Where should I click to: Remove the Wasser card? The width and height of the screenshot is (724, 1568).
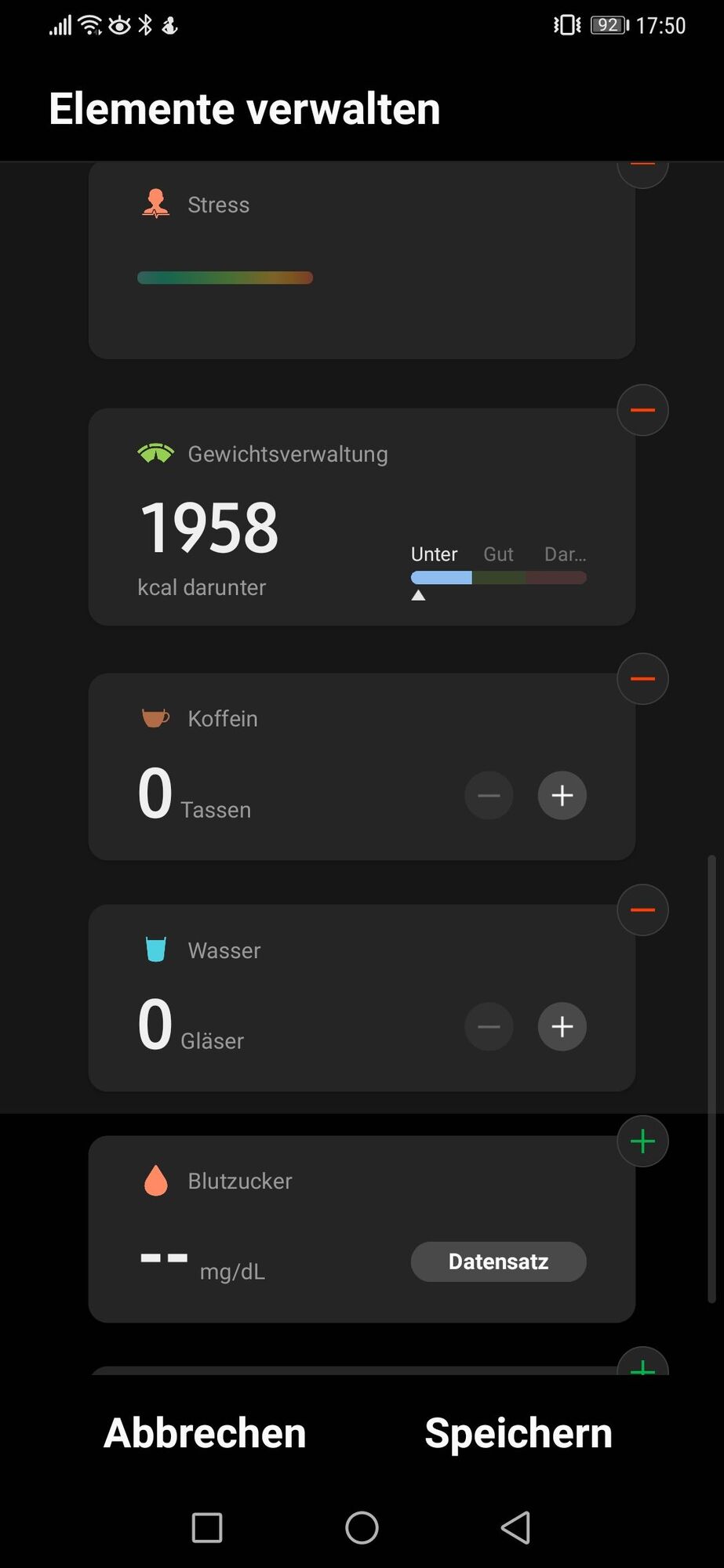click(642, 909)
